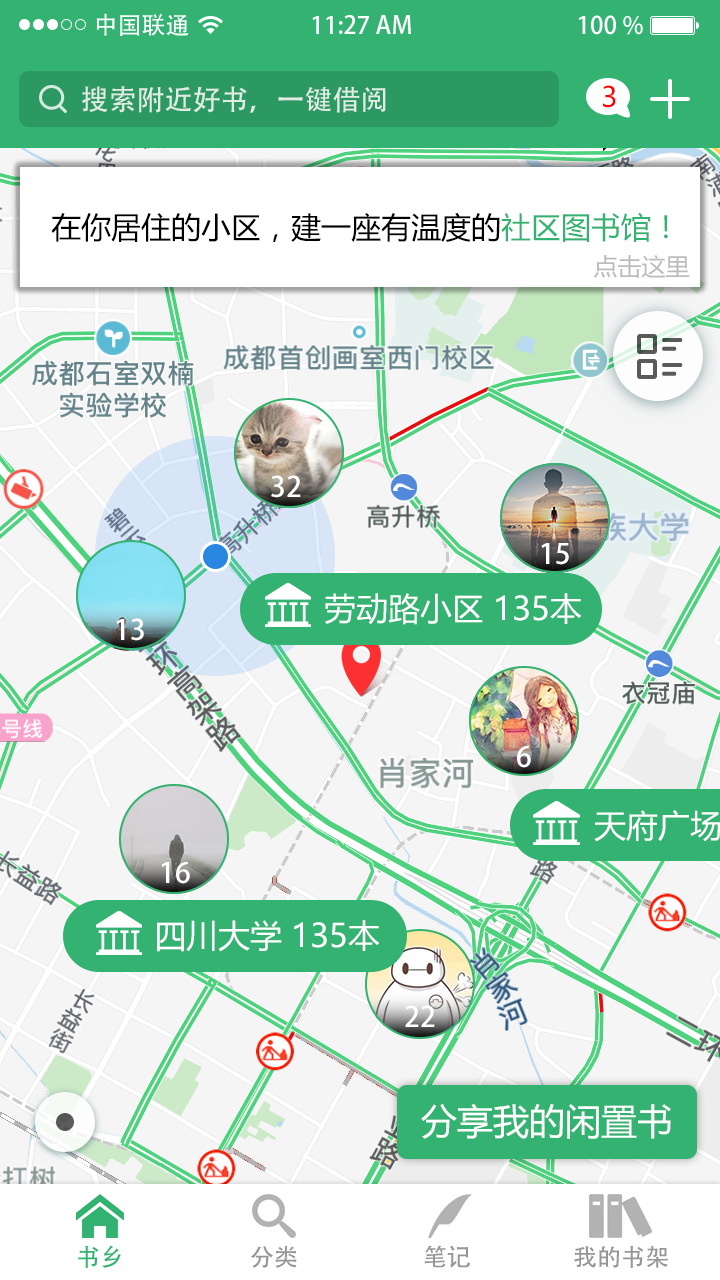Open the sunset avatar marker with 15

point(555,518)
